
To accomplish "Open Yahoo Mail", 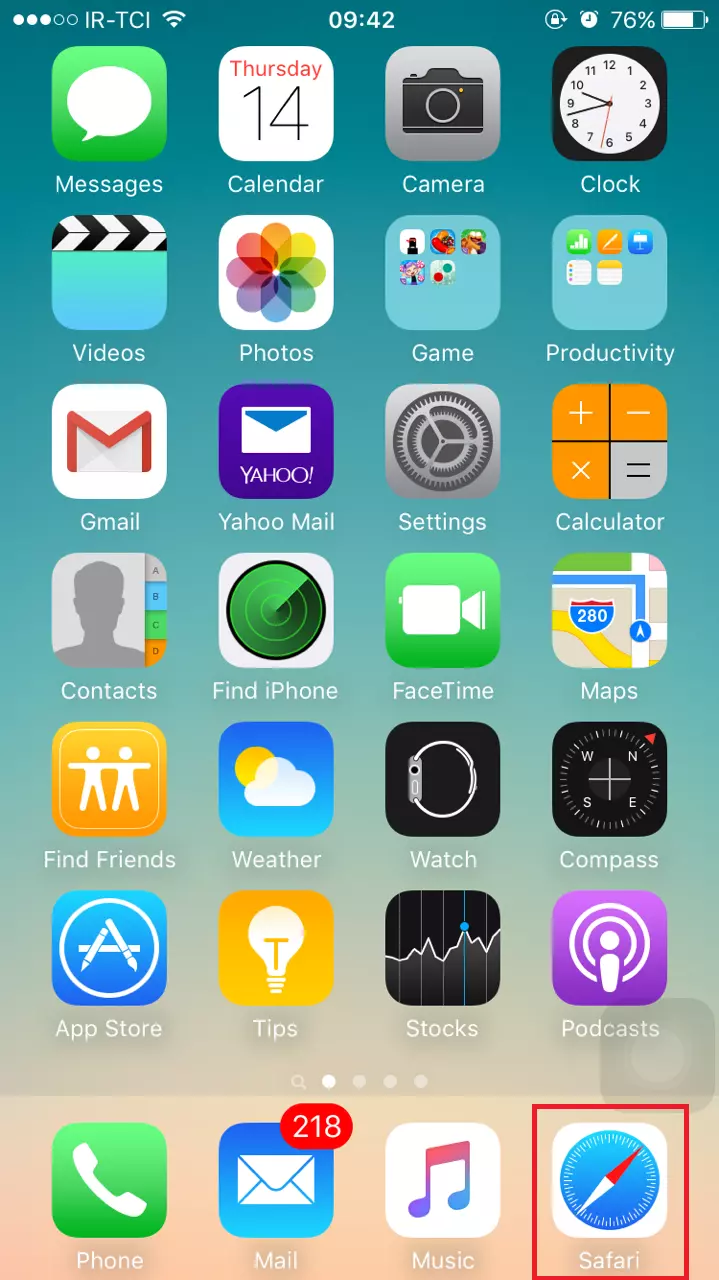I will click(x=276, y=442).
